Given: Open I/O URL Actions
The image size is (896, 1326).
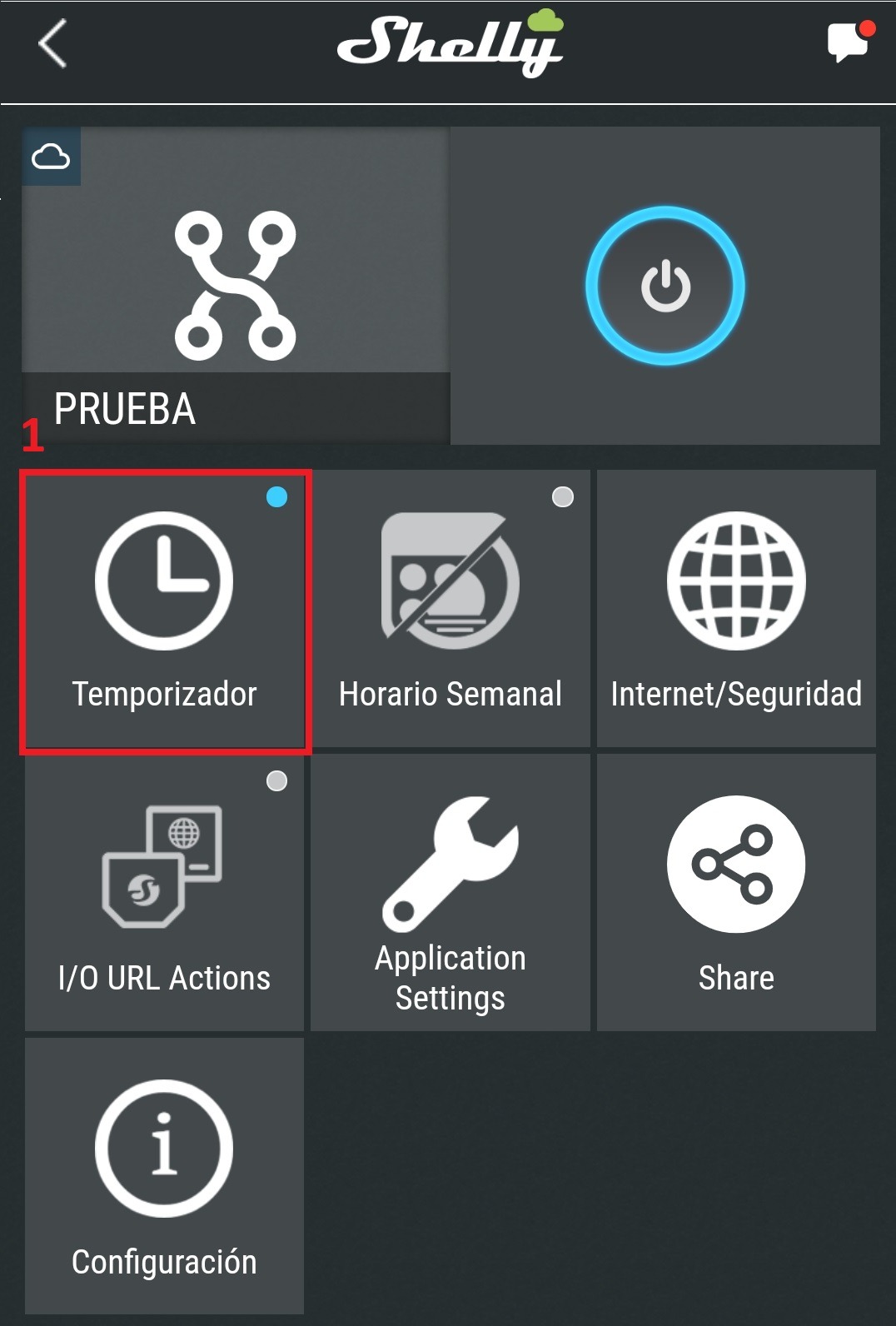Looking at the screenshot, I should 165,893.
